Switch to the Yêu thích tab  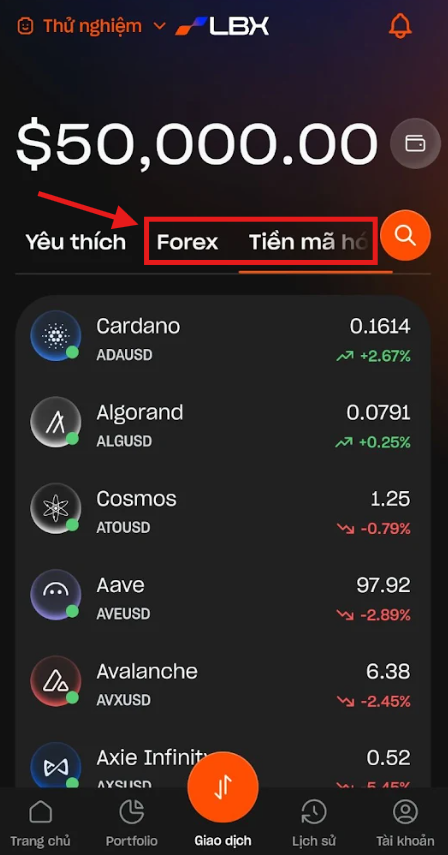click(x=75, y=242)
